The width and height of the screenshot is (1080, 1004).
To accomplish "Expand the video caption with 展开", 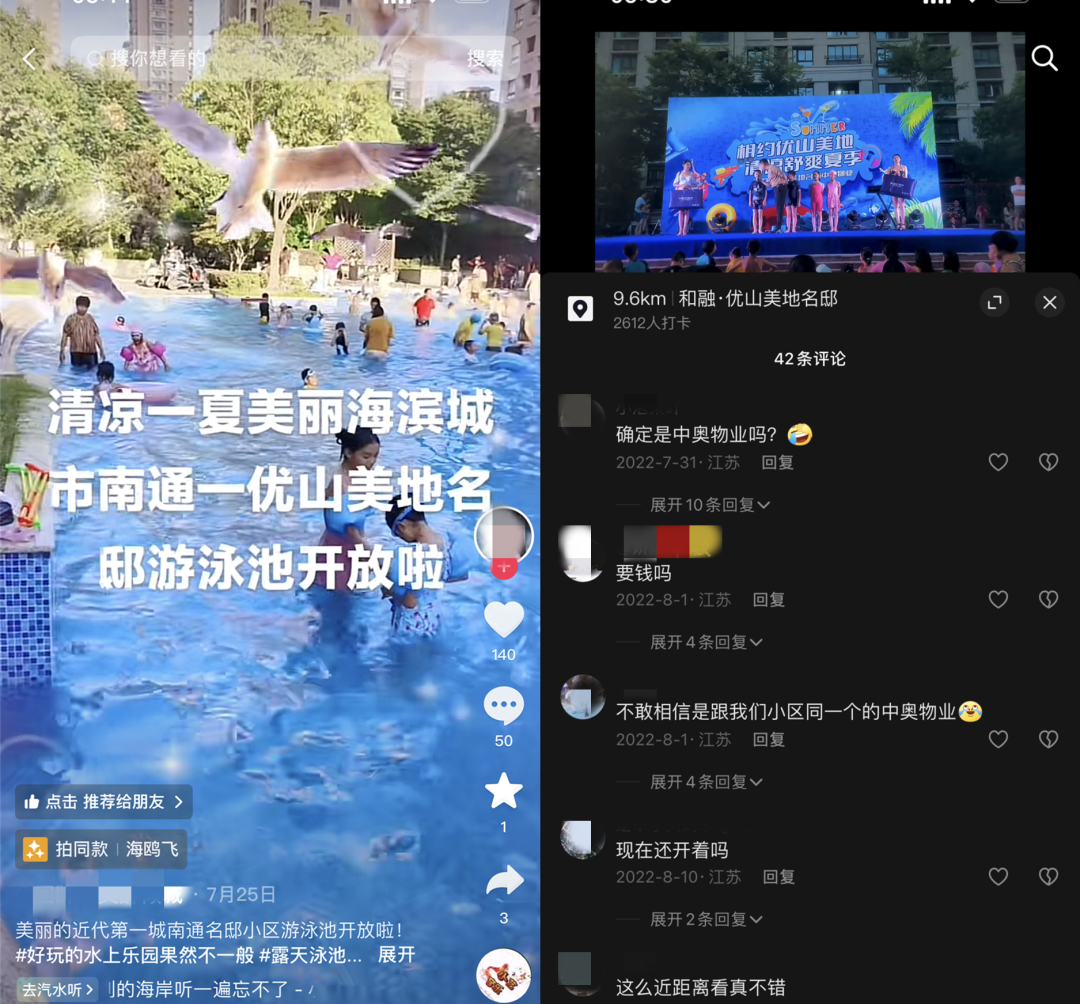I will 396,955.
